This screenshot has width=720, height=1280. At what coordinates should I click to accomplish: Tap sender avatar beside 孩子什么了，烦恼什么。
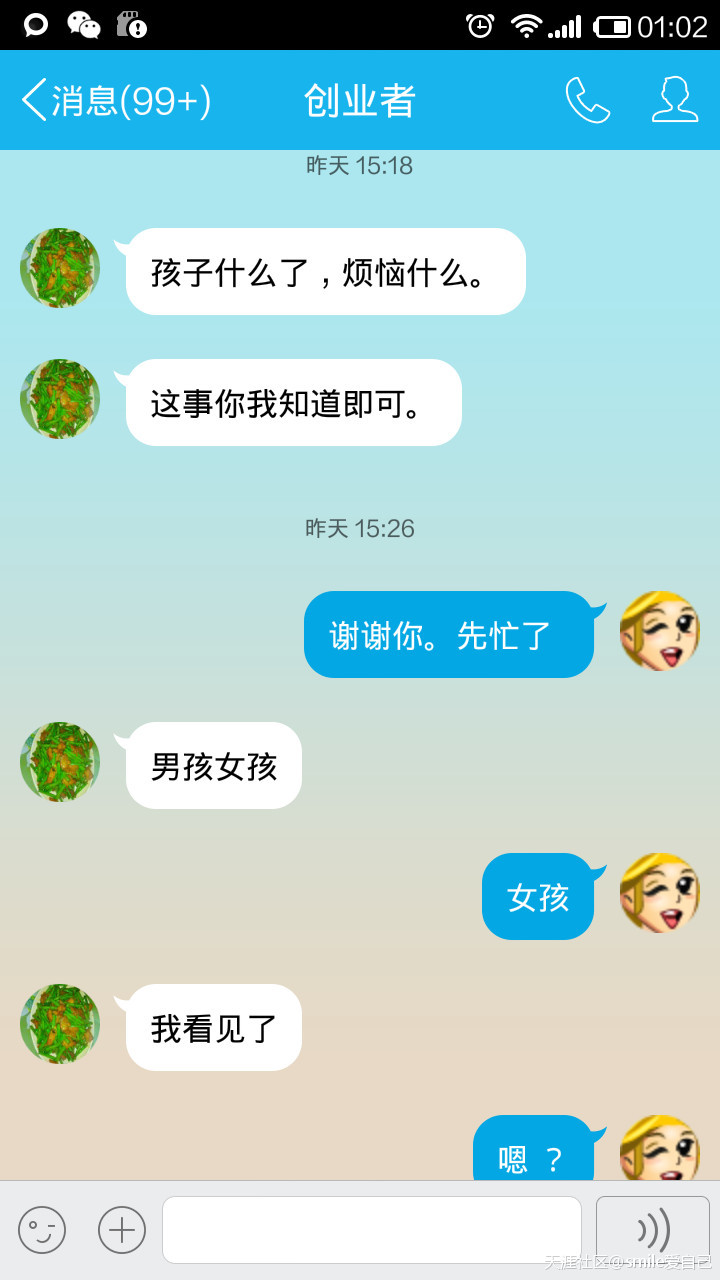(60, 268)
